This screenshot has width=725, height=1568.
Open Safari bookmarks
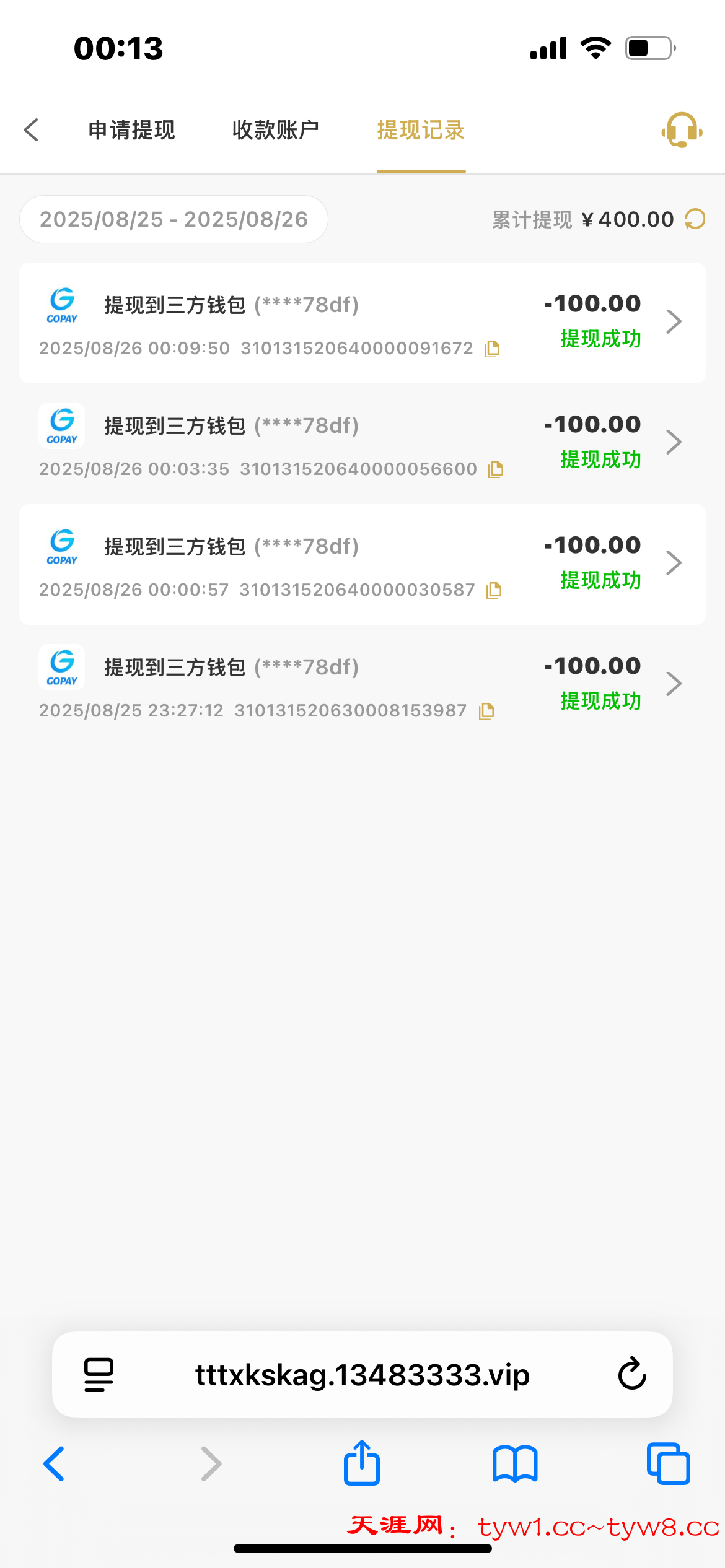point(515,1463)
